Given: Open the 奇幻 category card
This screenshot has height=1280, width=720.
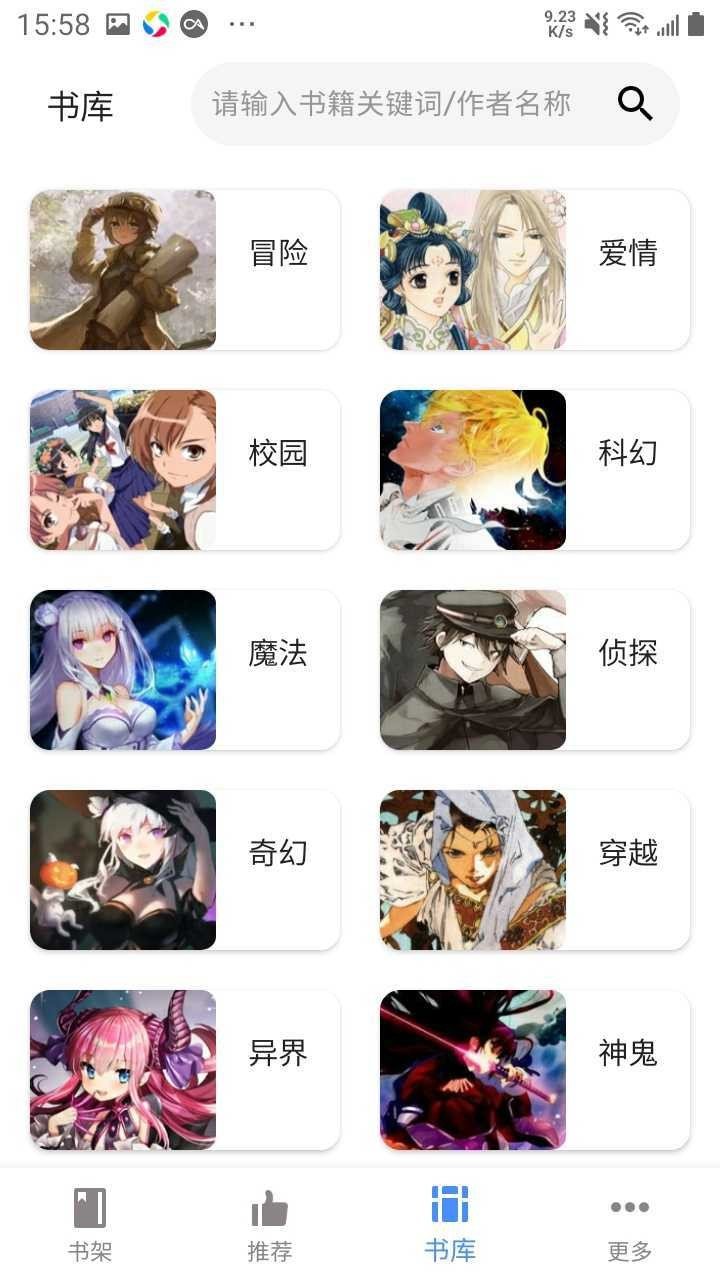Looking at the screenshot, I should tap(185, 870).
